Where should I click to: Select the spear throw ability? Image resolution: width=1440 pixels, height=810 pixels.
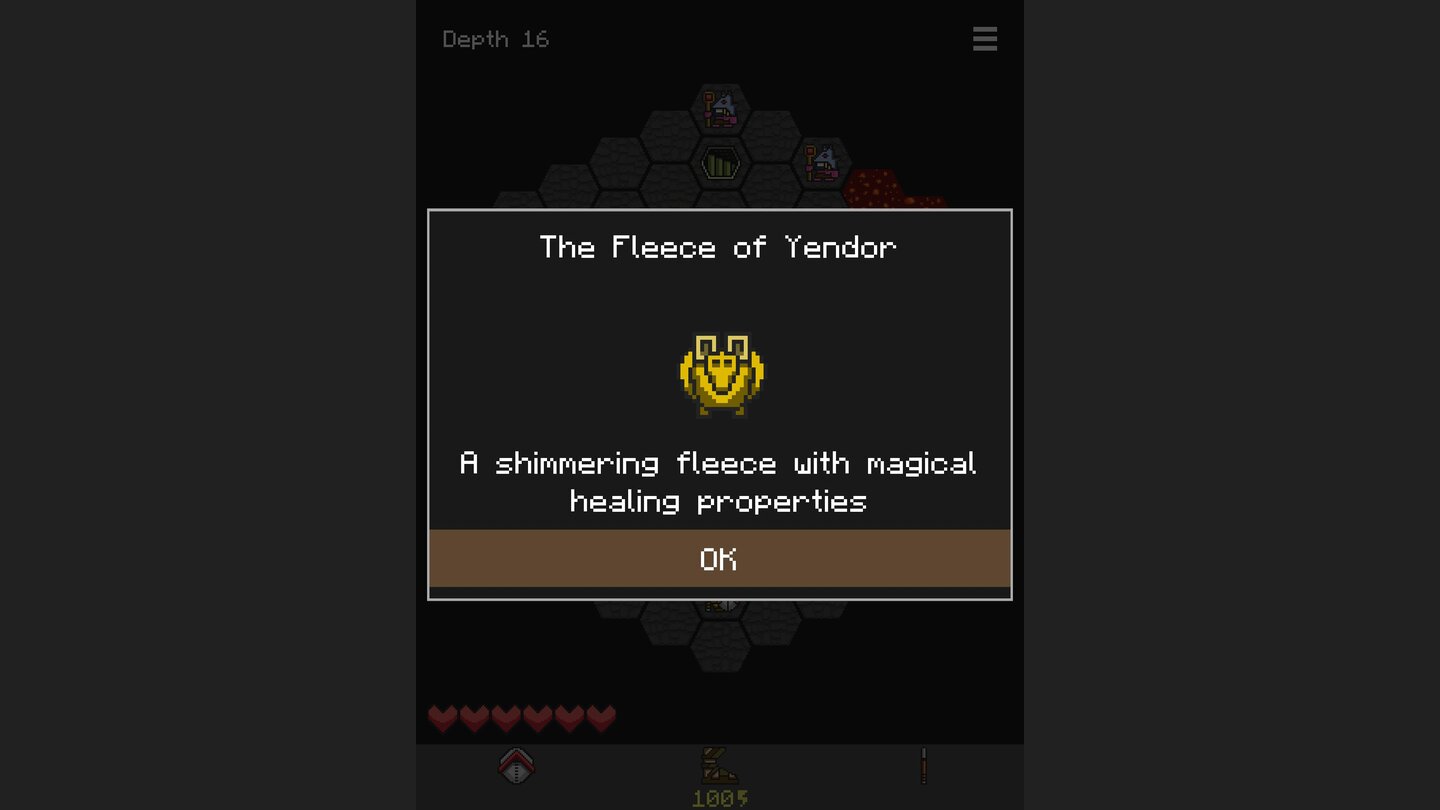(x=923, y=766)
